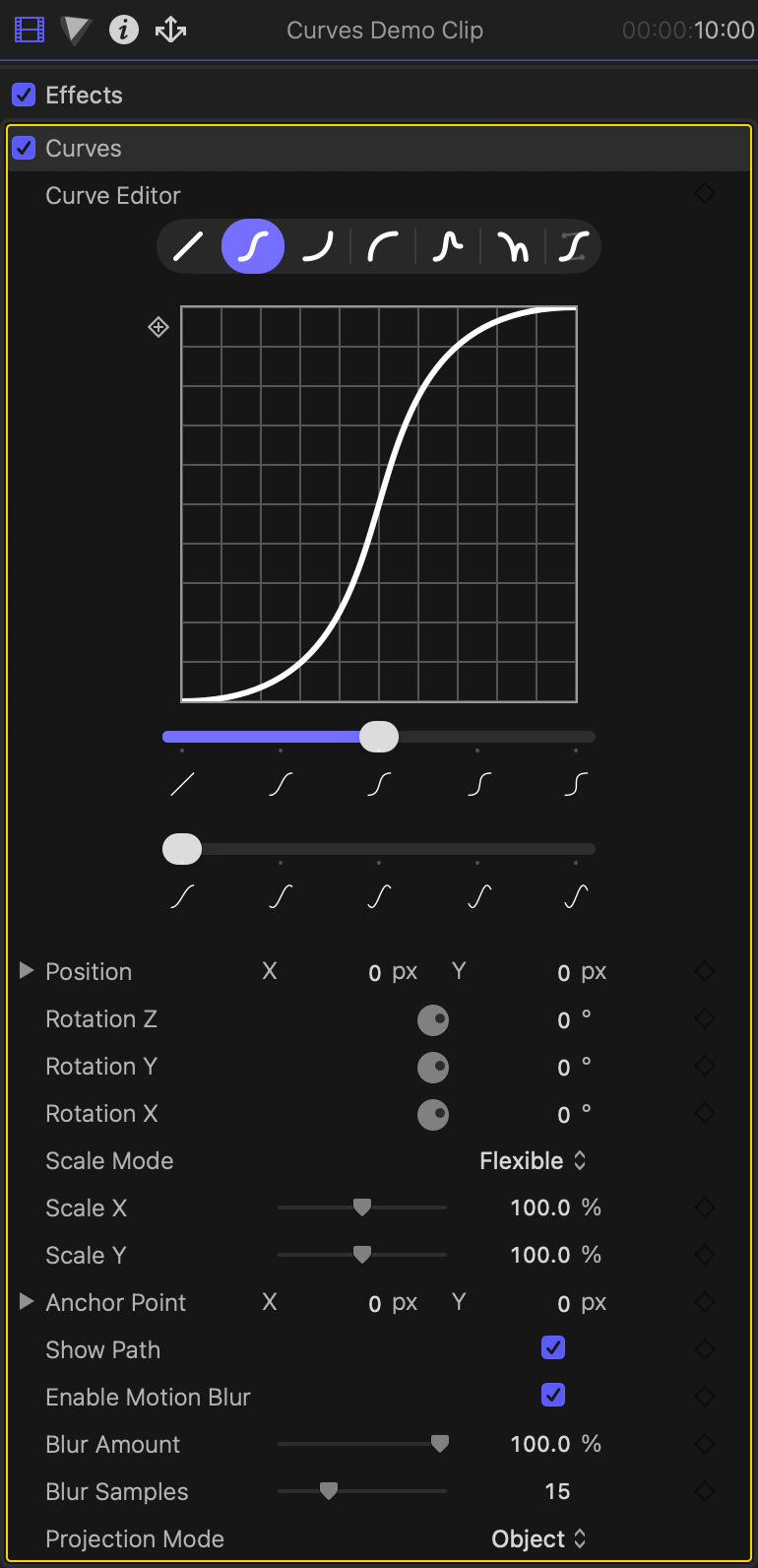
Task: Uncheck the Effects checkbox
Action: [x=24, y=96]
